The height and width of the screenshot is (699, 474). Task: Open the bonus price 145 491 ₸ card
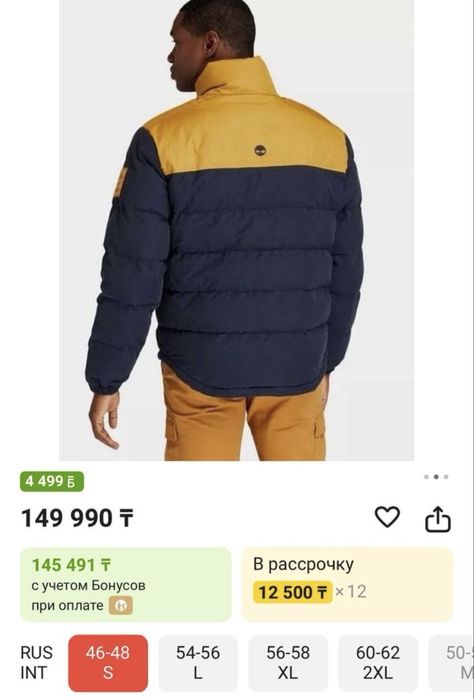tap(126, 584)
